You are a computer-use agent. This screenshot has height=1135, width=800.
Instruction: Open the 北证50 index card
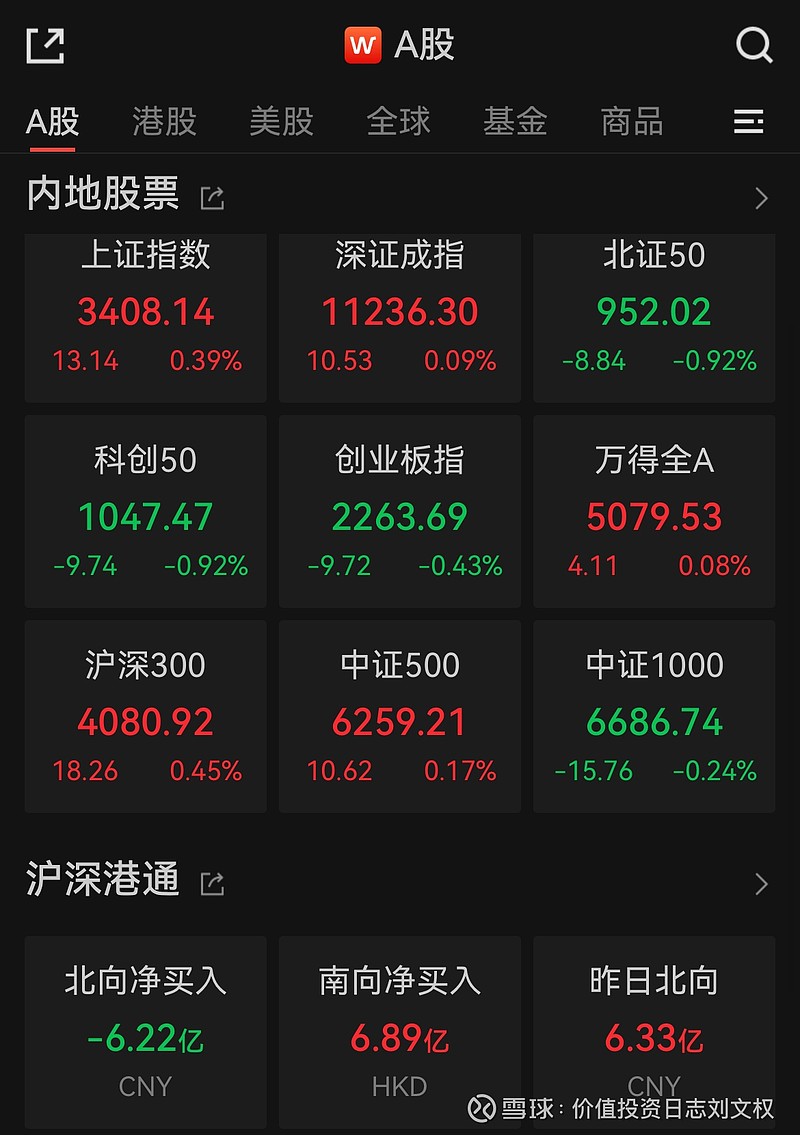pos(654,310)
